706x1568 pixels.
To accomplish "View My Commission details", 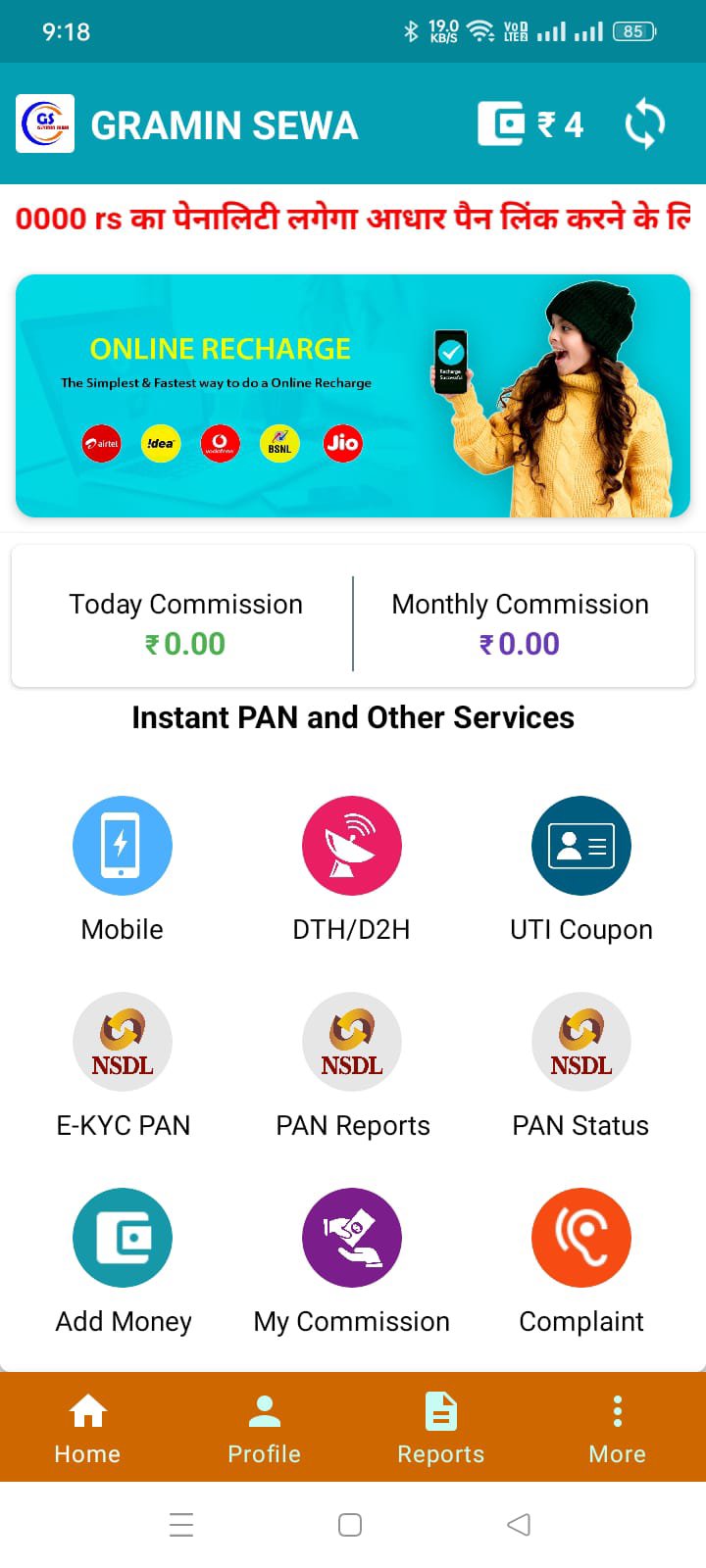I will [x=351, y=1237].
